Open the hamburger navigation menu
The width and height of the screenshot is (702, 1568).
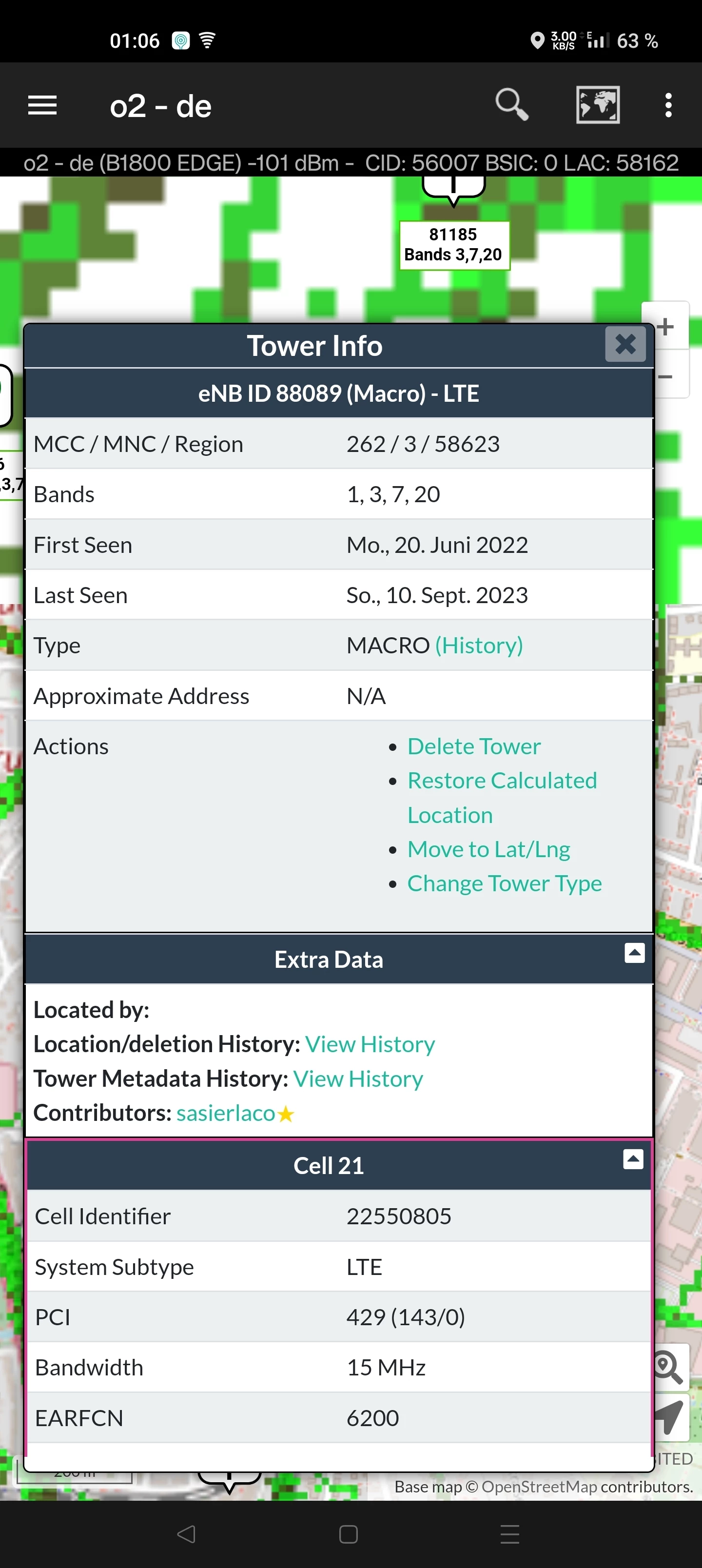(x=42, y=105)
